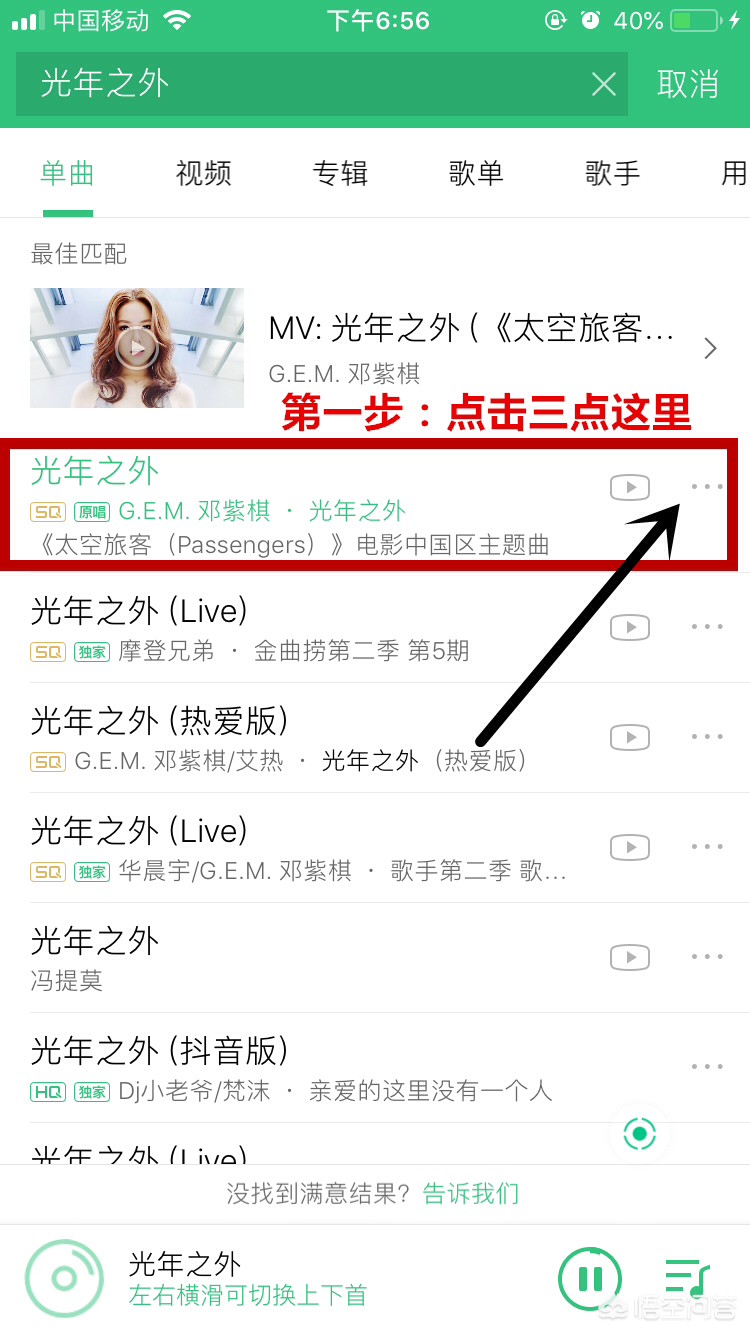Tap 取消 to cancel search
This screenshot has height=1334, width=750.
pyautogui.click(x=688, y=84)
